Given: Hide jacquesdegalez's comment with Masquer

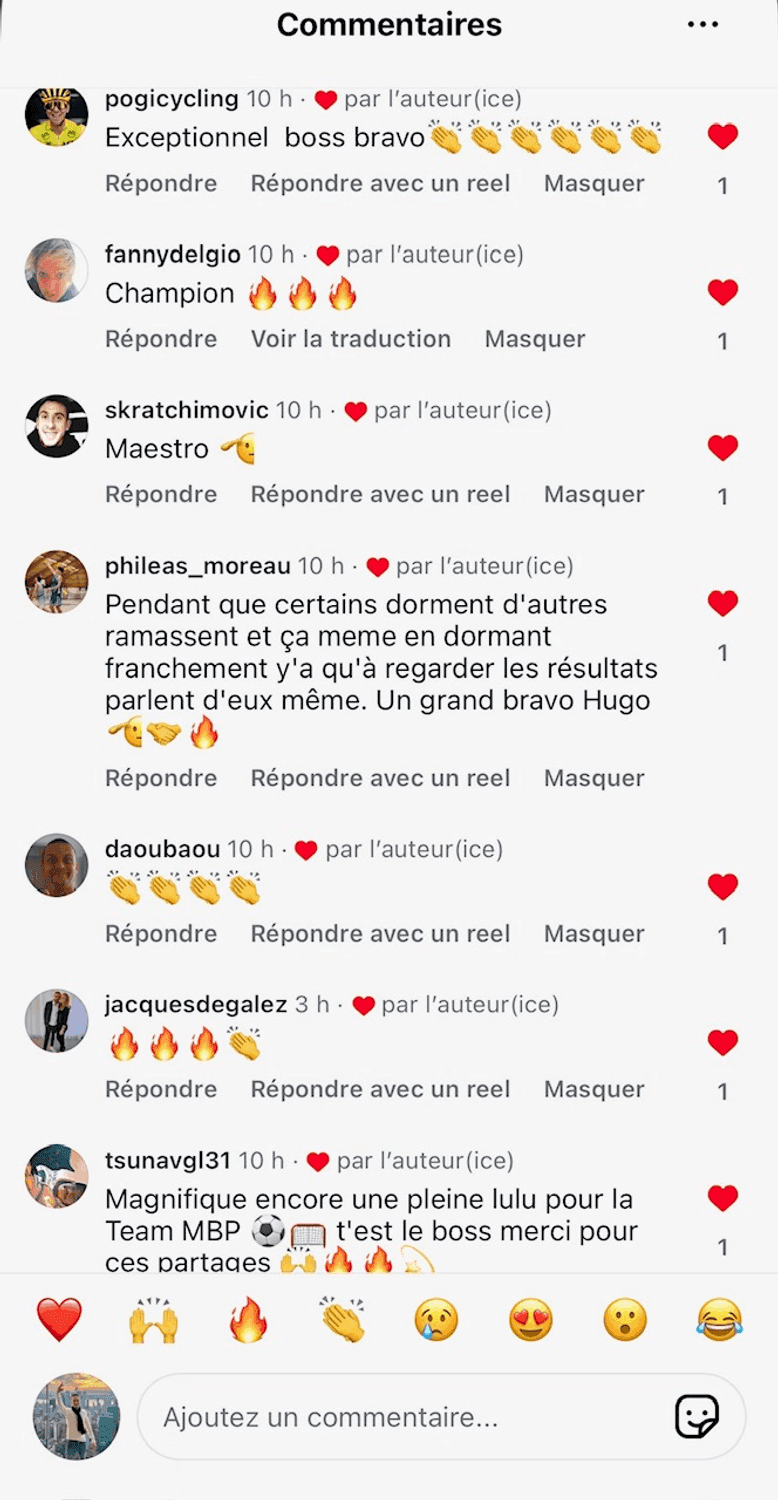Looking at the screenshot, I should pyautogui.click(x=594, y=1089).
